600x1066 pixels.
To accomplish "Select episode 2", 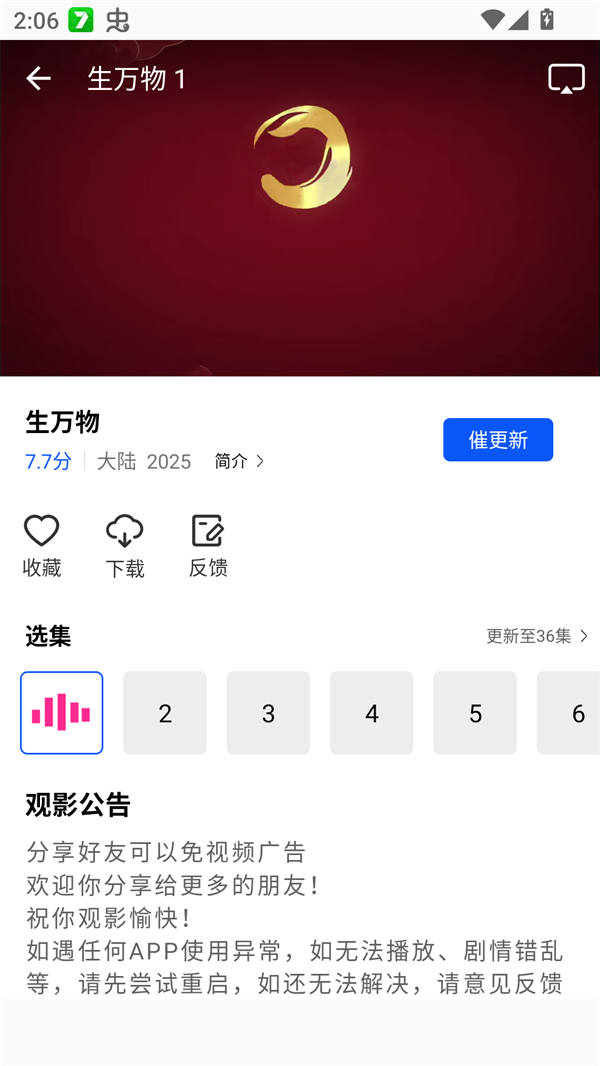I will pyautogui.click(x=165, y=713).
